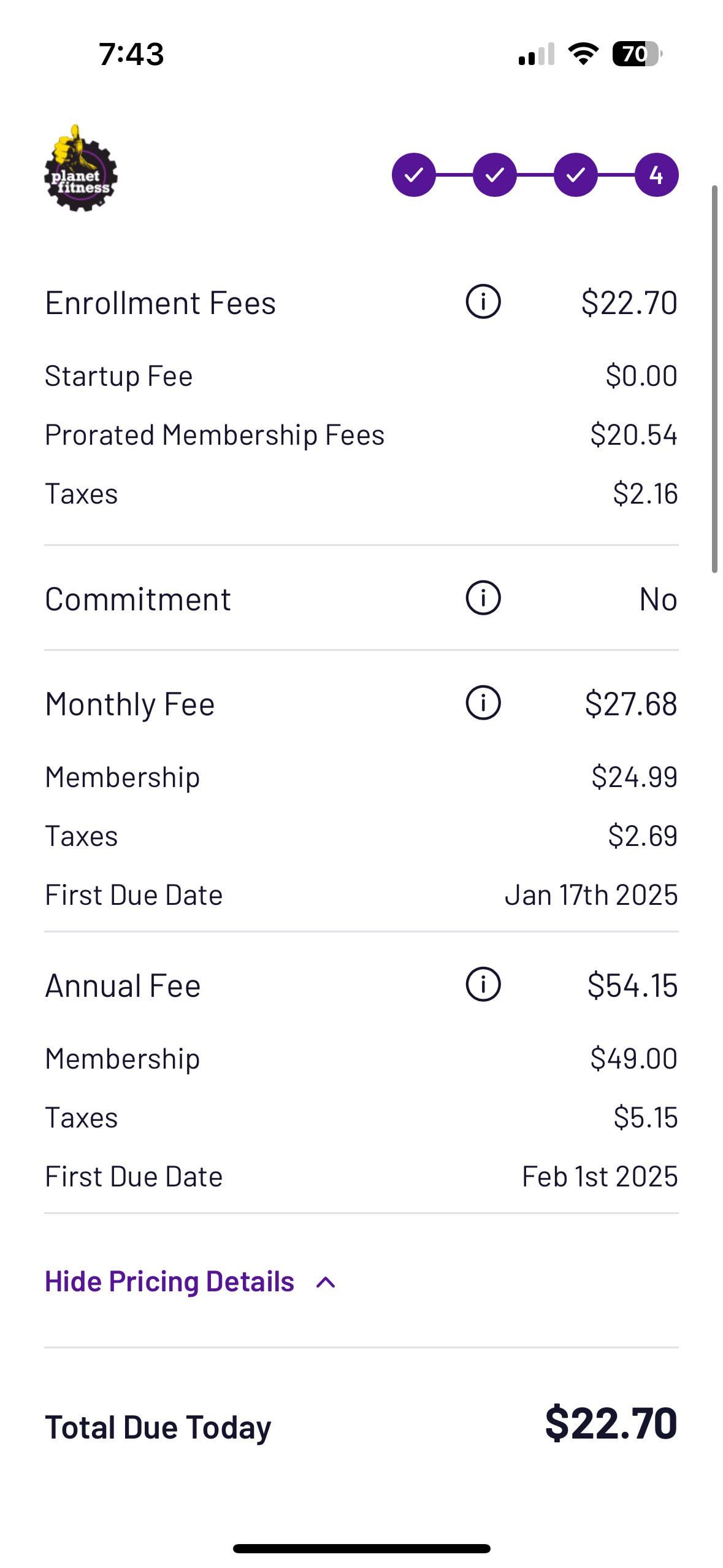The width and height of the screenshot is (723, 1568).
Task: Open the Commitment info tooltip
Action: tap(484, 598)
